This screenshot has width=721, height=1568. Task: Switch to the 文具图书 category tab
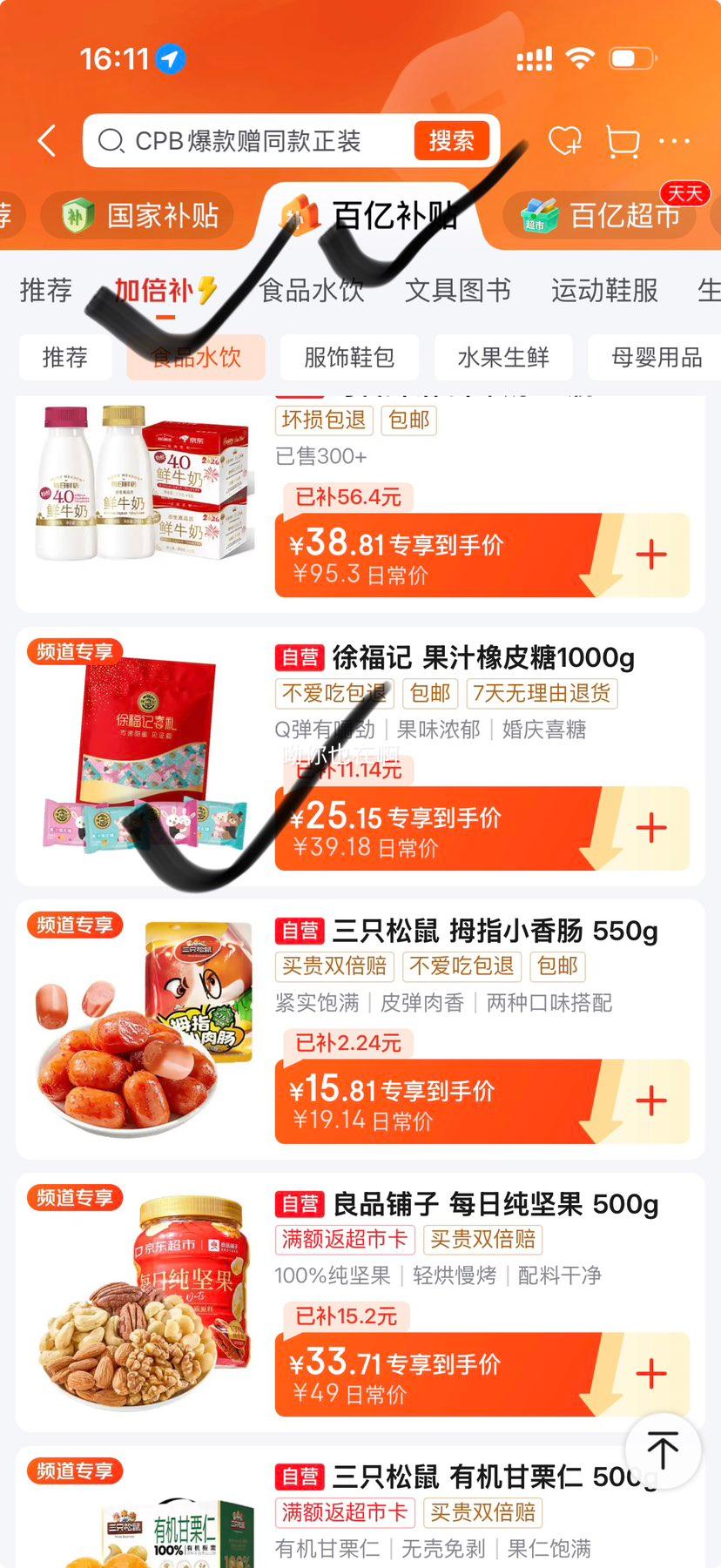tap(458, 291)
